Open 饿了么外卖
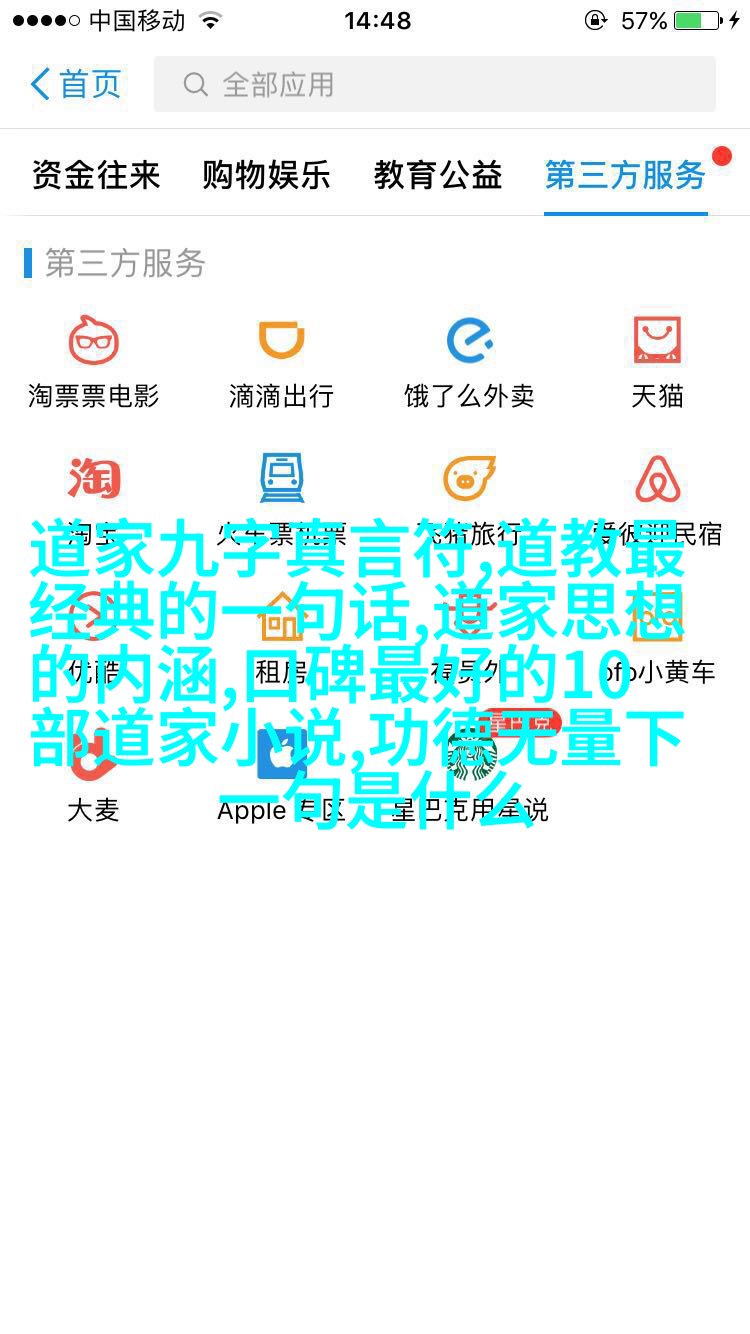The width and height of the screenshot is (750, 1334). [469, 360]
